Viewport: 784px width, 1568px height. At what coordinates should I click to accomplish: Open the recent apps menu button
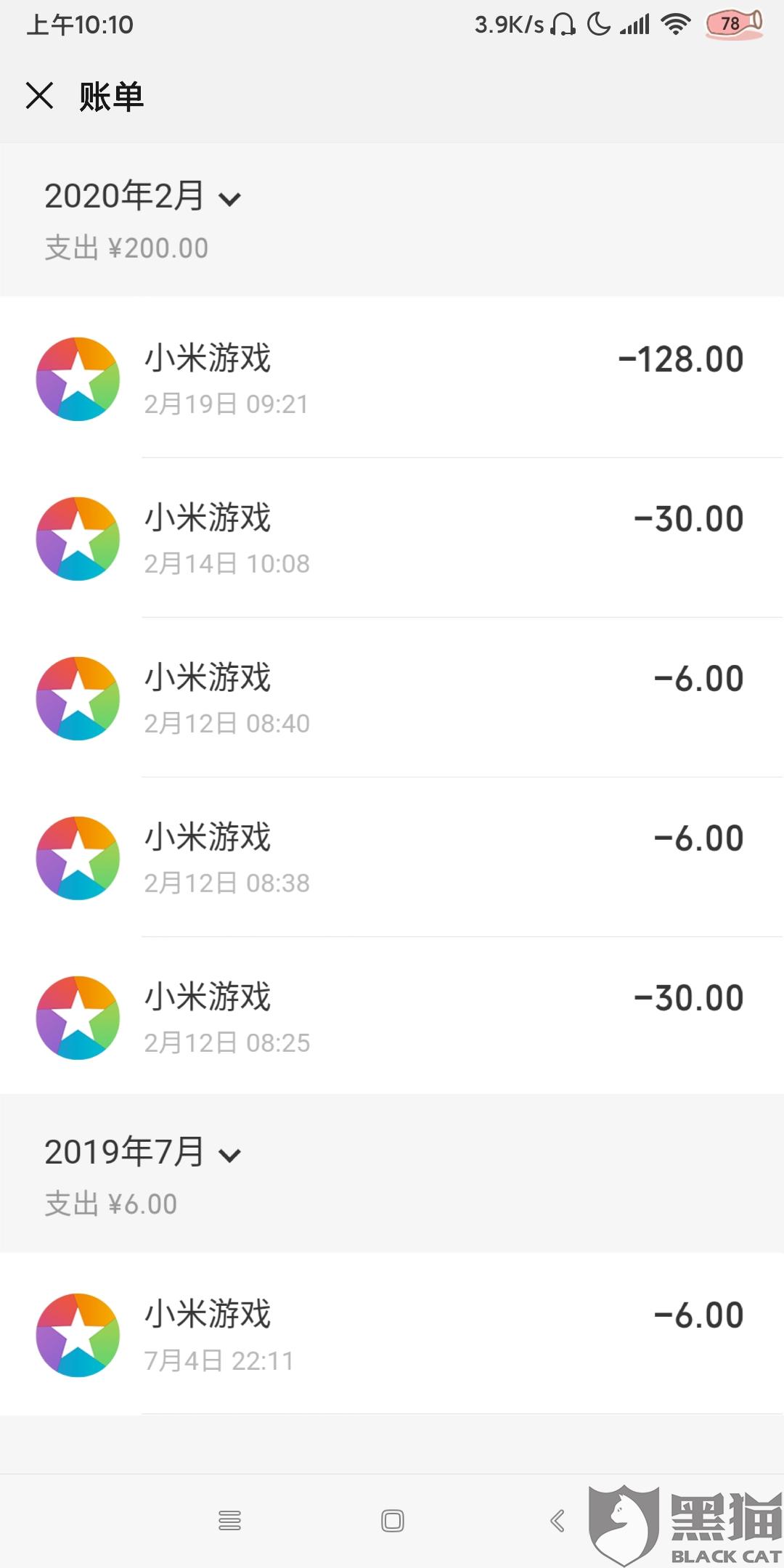pyautogui.click(x=229, y=1521)
